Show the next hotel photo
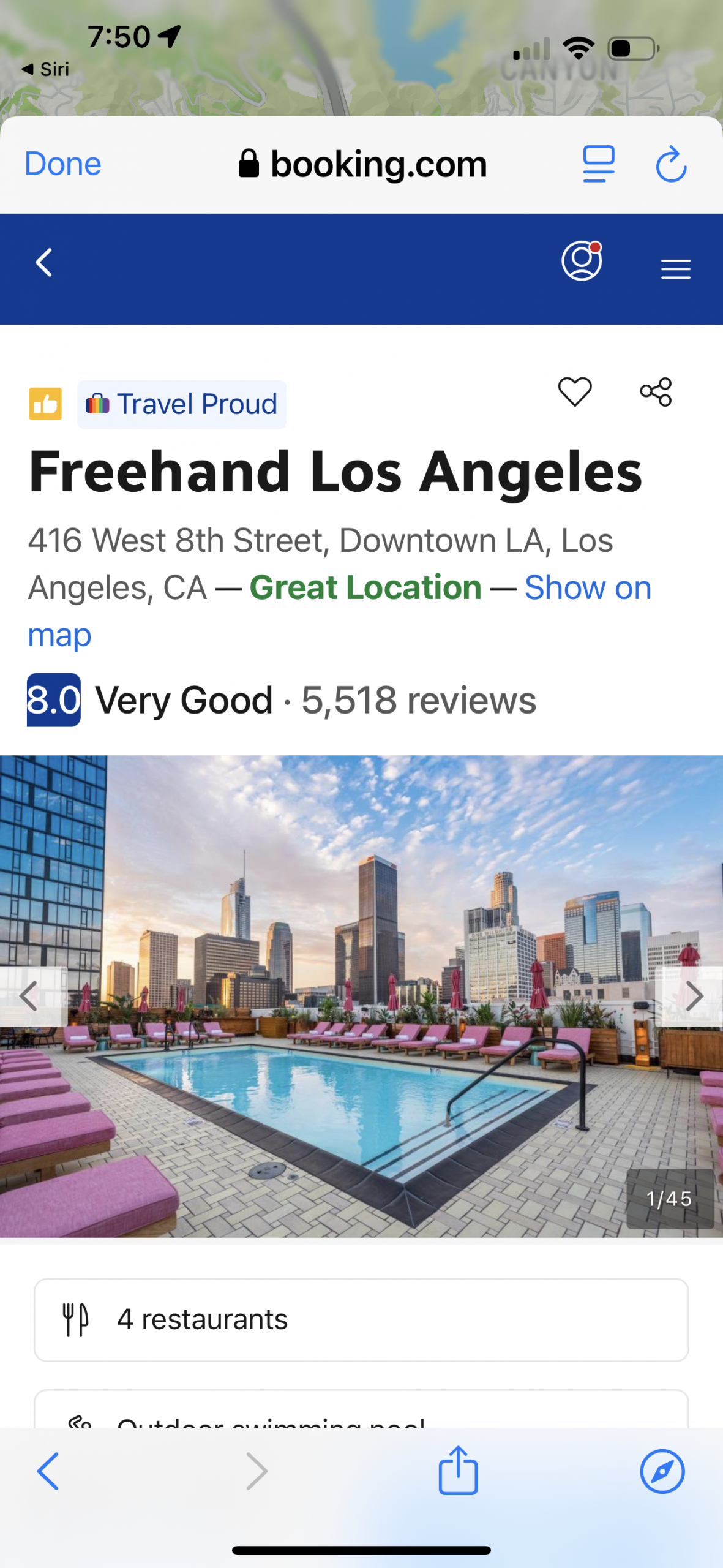Image resolution: width=723 pixels, height=1568 pixels. click(692, 996)
